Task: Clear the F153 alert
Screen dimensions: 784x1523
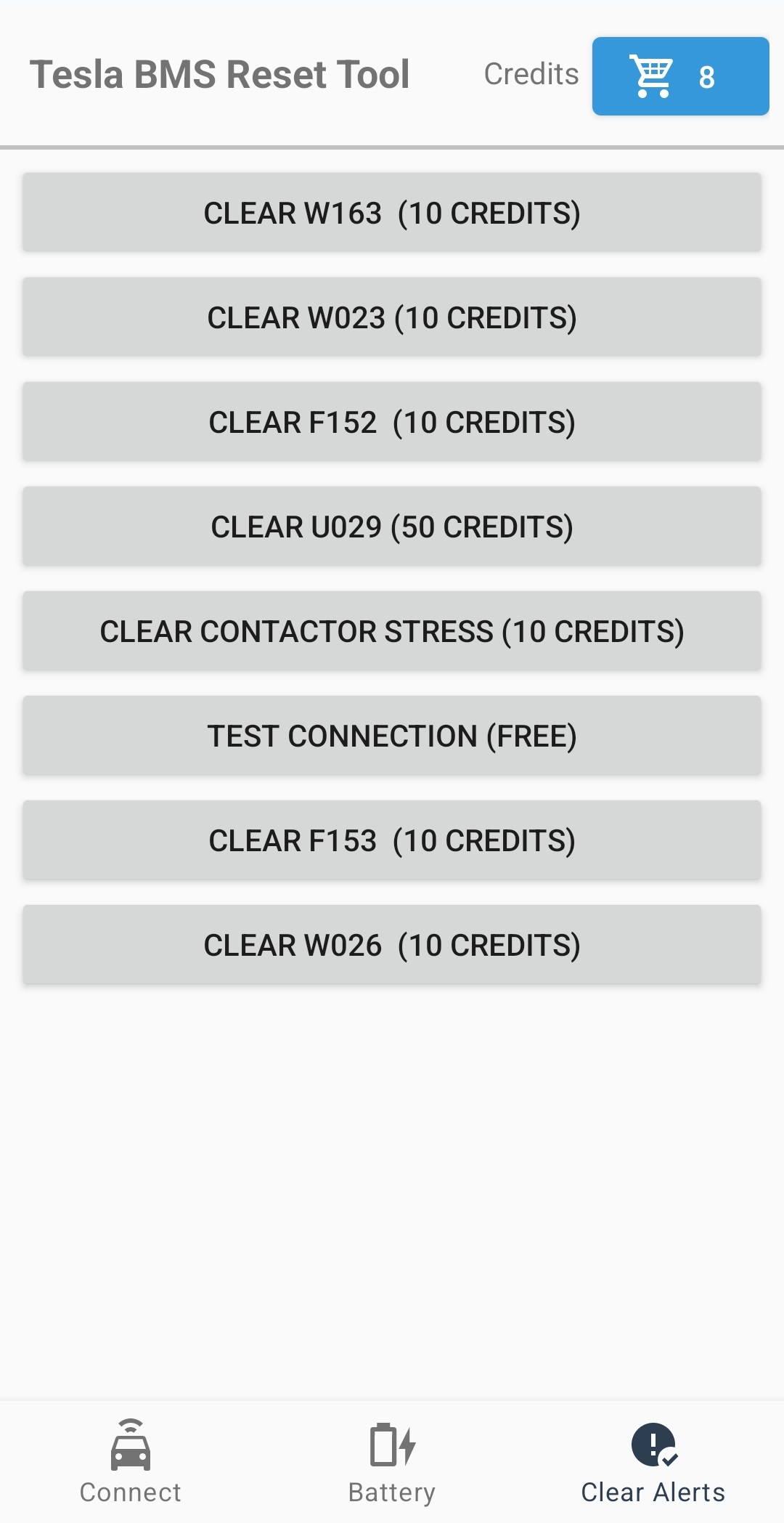Action: [x=392, y=840]
